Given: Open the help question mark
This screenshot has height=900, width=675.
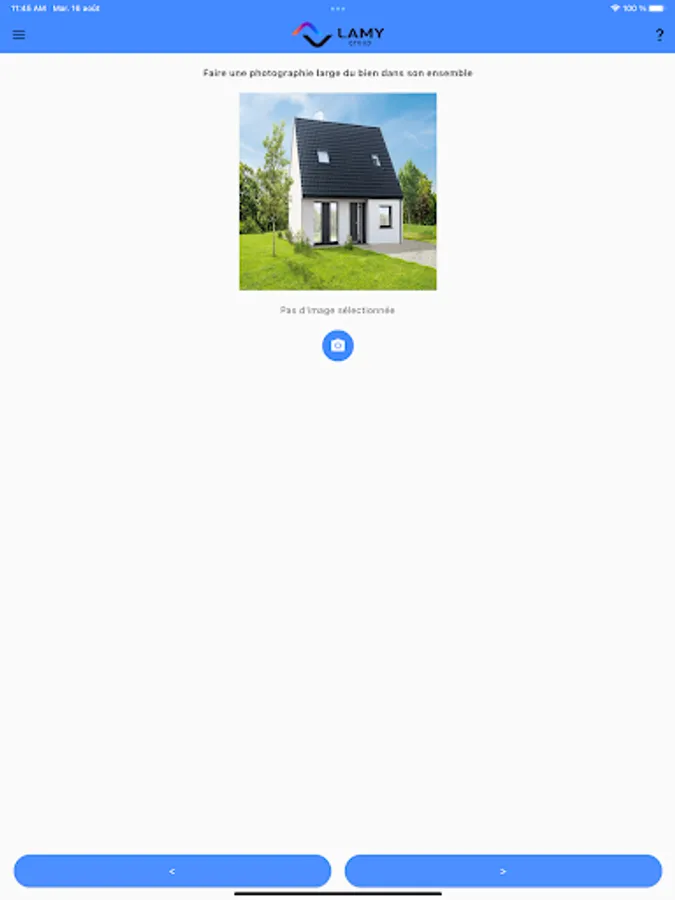Looking at the screenshot, I should (660, 35).
